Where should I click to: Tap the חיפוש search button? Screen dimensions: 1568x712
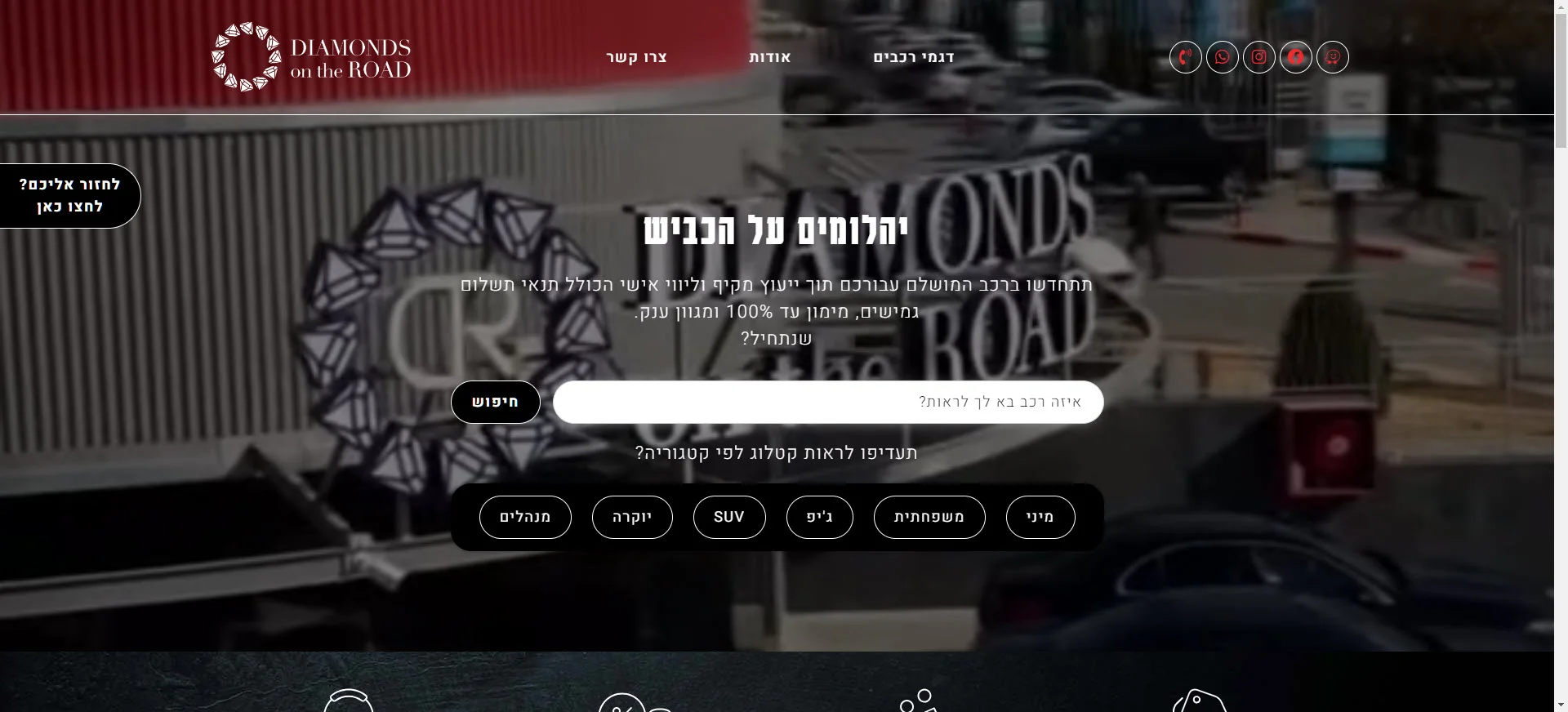495,402
